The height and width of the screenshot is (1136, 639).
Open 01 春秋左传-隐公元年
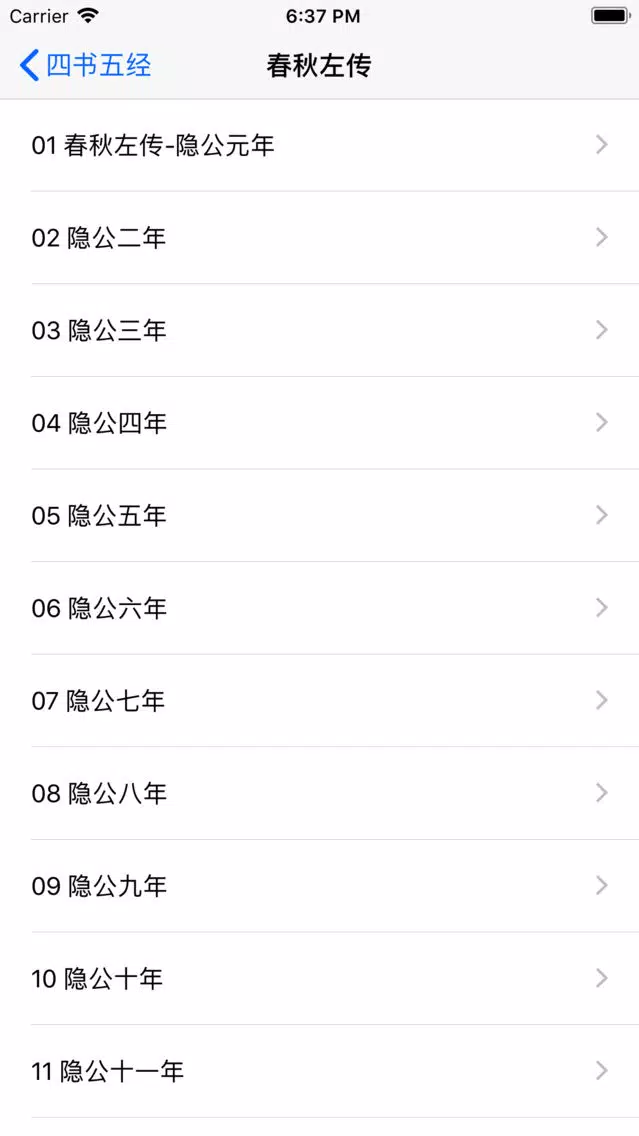tap(320, 146)
